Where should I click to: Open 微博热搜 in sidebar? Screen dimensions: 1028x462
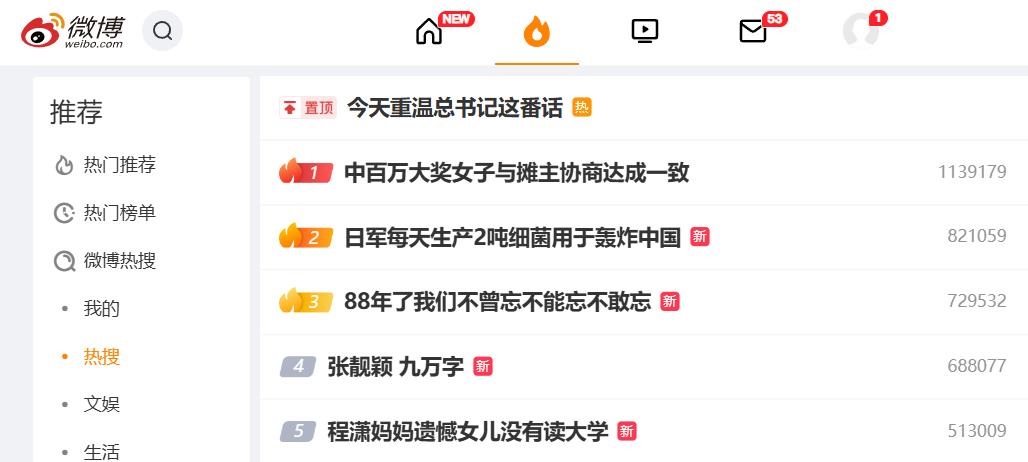click(x=119, y=261)
